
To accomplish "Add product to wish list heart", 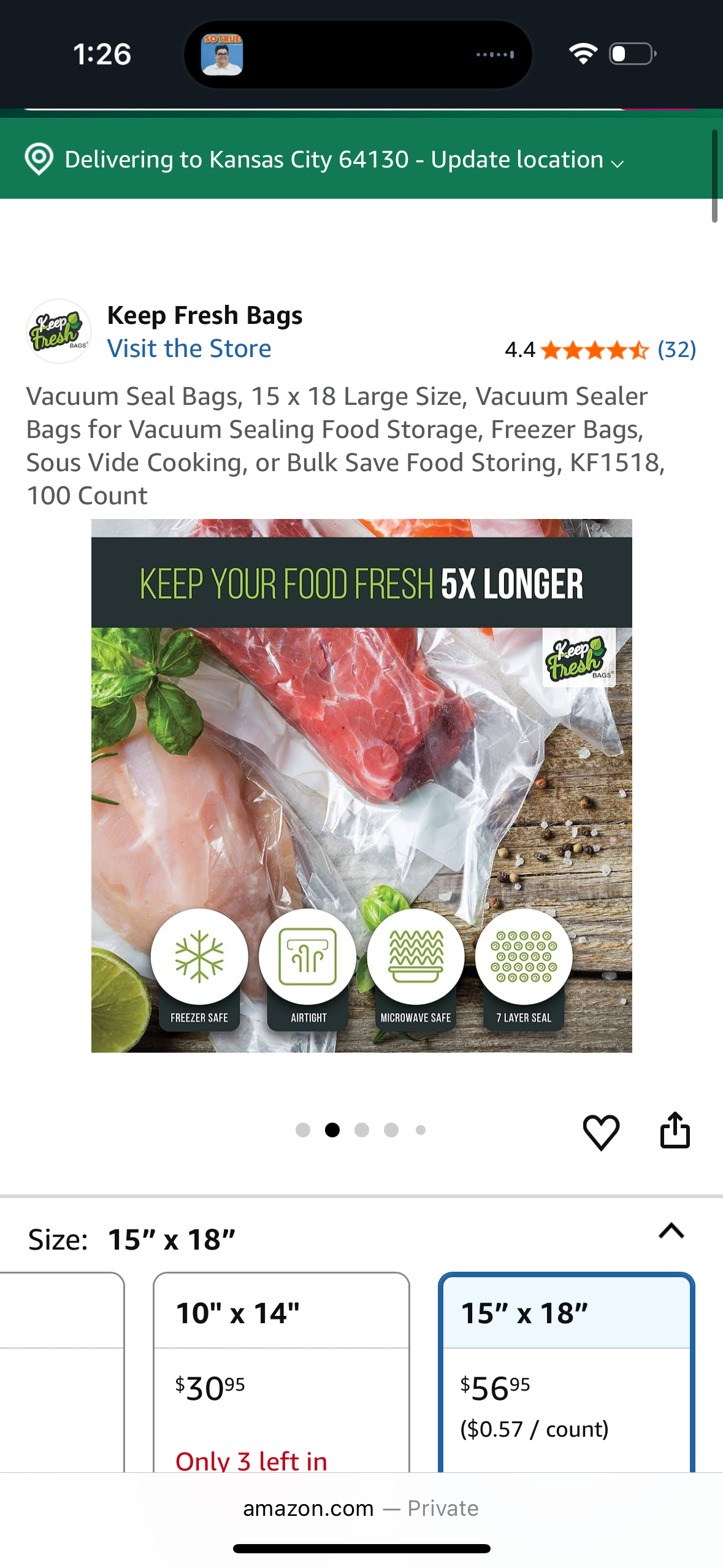I will (x=600, y=1131).
